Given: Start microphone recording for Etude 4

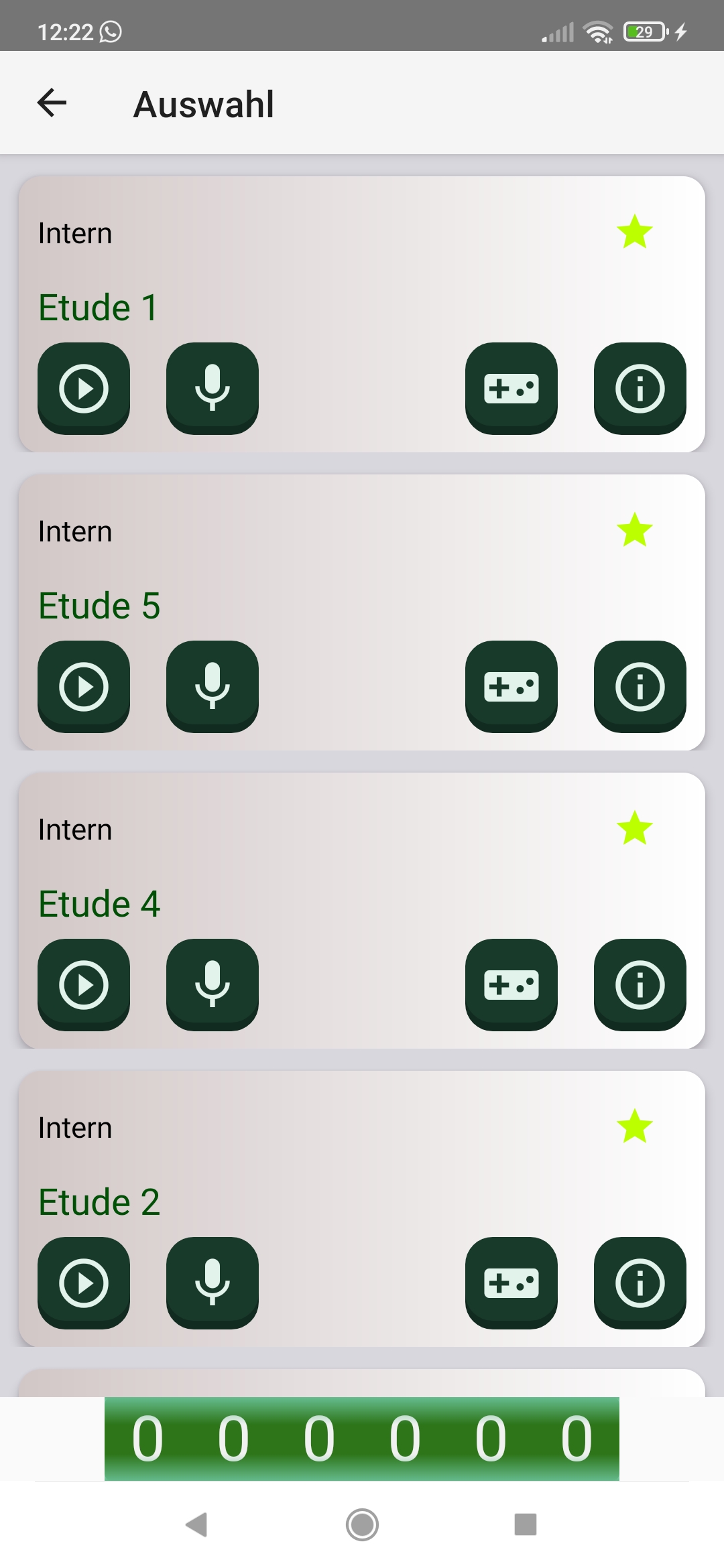Looking at the screenshot, I should [x=213, y=984].
